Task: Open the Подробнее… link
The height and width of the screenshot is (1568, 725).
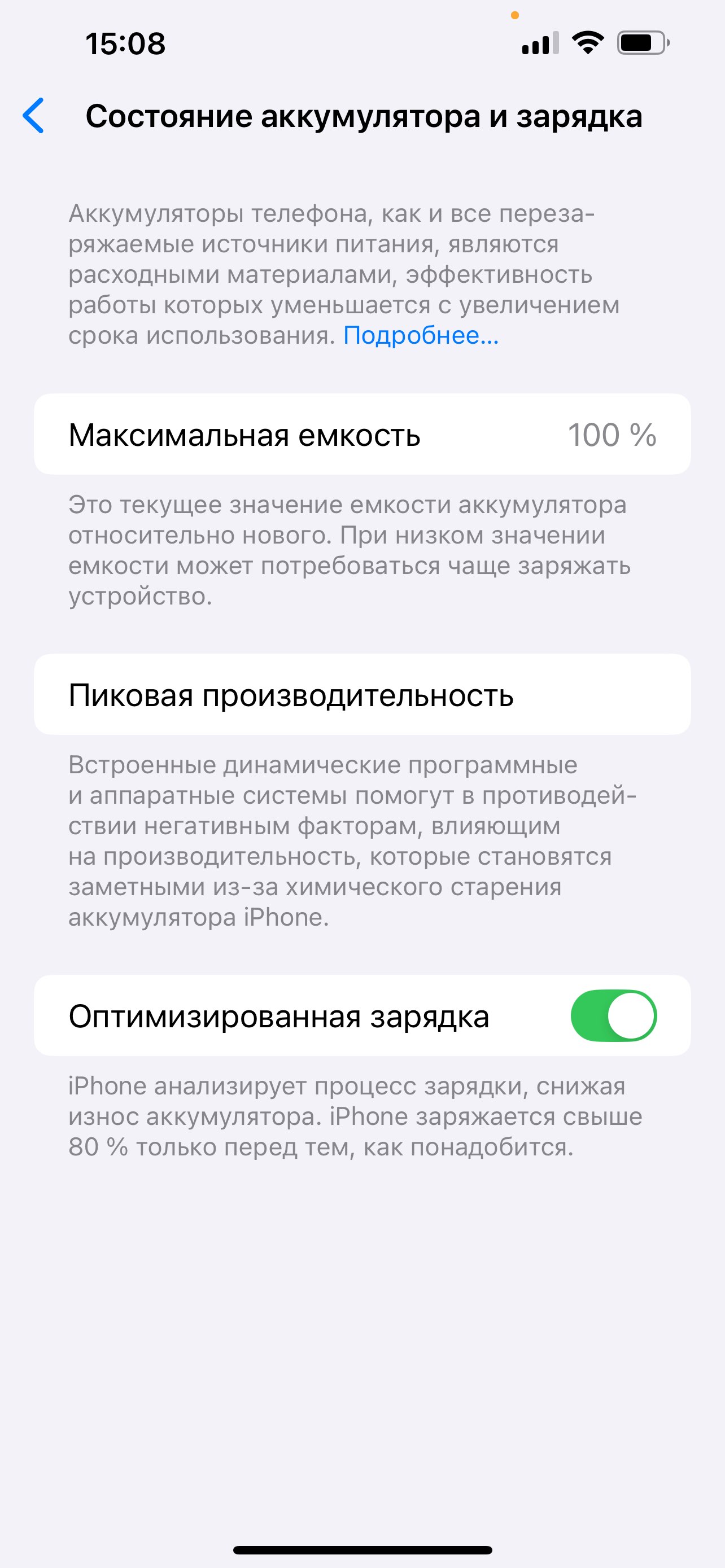Action: coord(421,335)
